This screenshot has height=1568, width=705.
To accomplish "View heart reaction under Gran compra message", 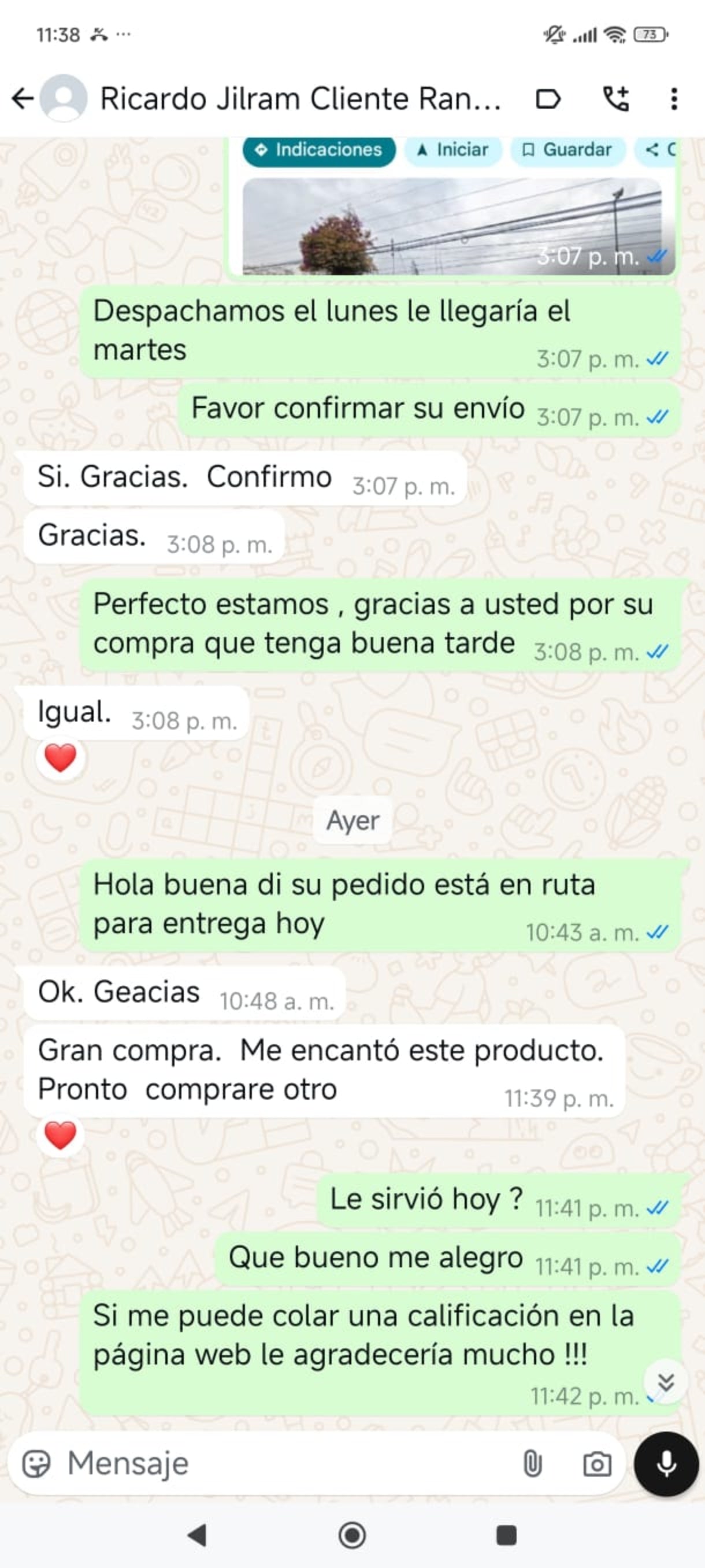I will pyautogui.click(x=60, y=1136).
